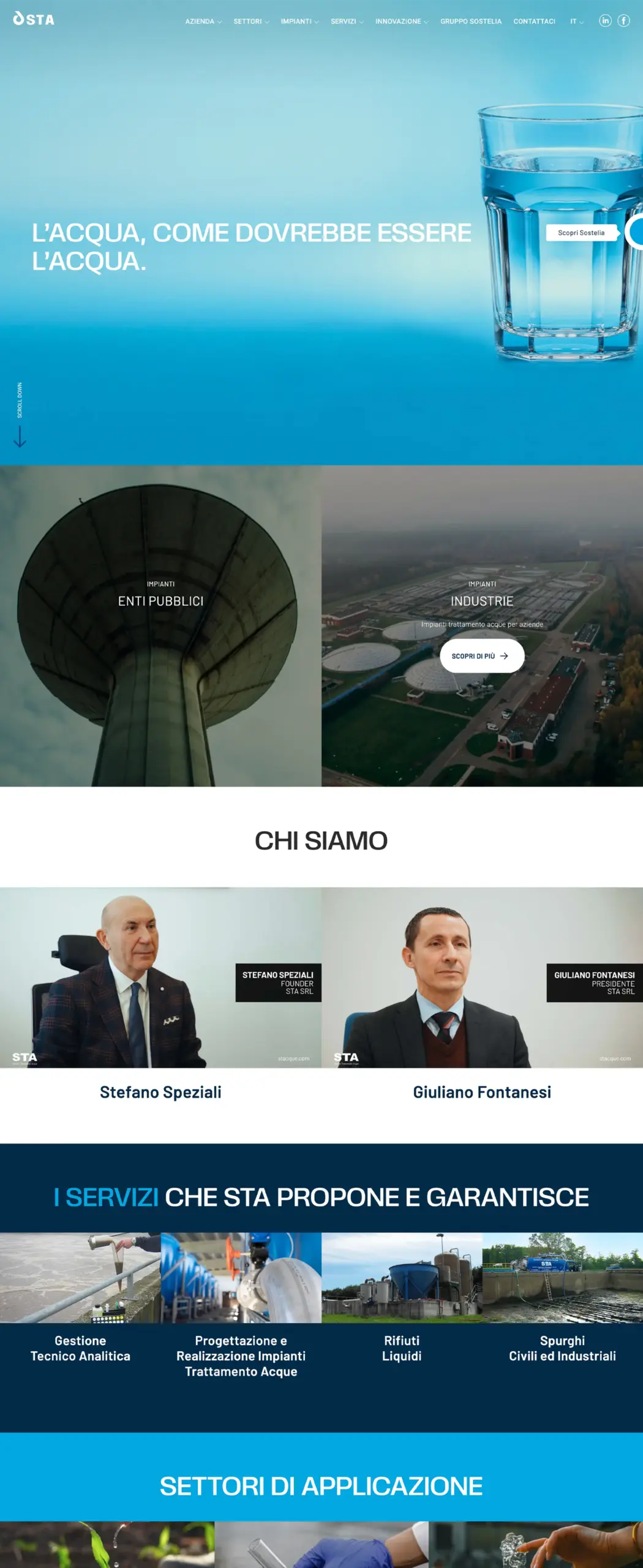Open Stefano Speziali's video card
643x1568 pixels.
tap(160, 978)
